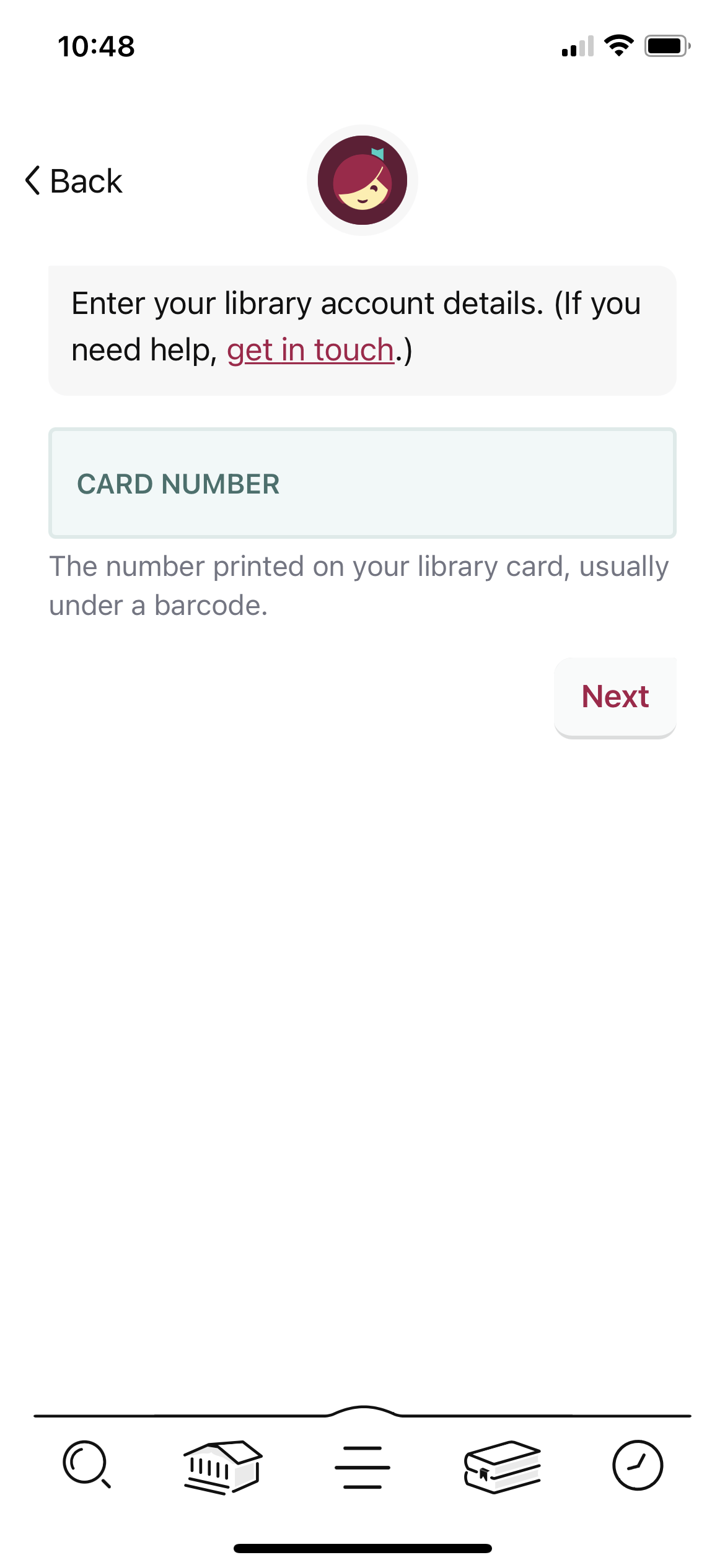This screenshot has width=725, height=1568.
Task: Go back to the previous screen
Action: (74, 181)
